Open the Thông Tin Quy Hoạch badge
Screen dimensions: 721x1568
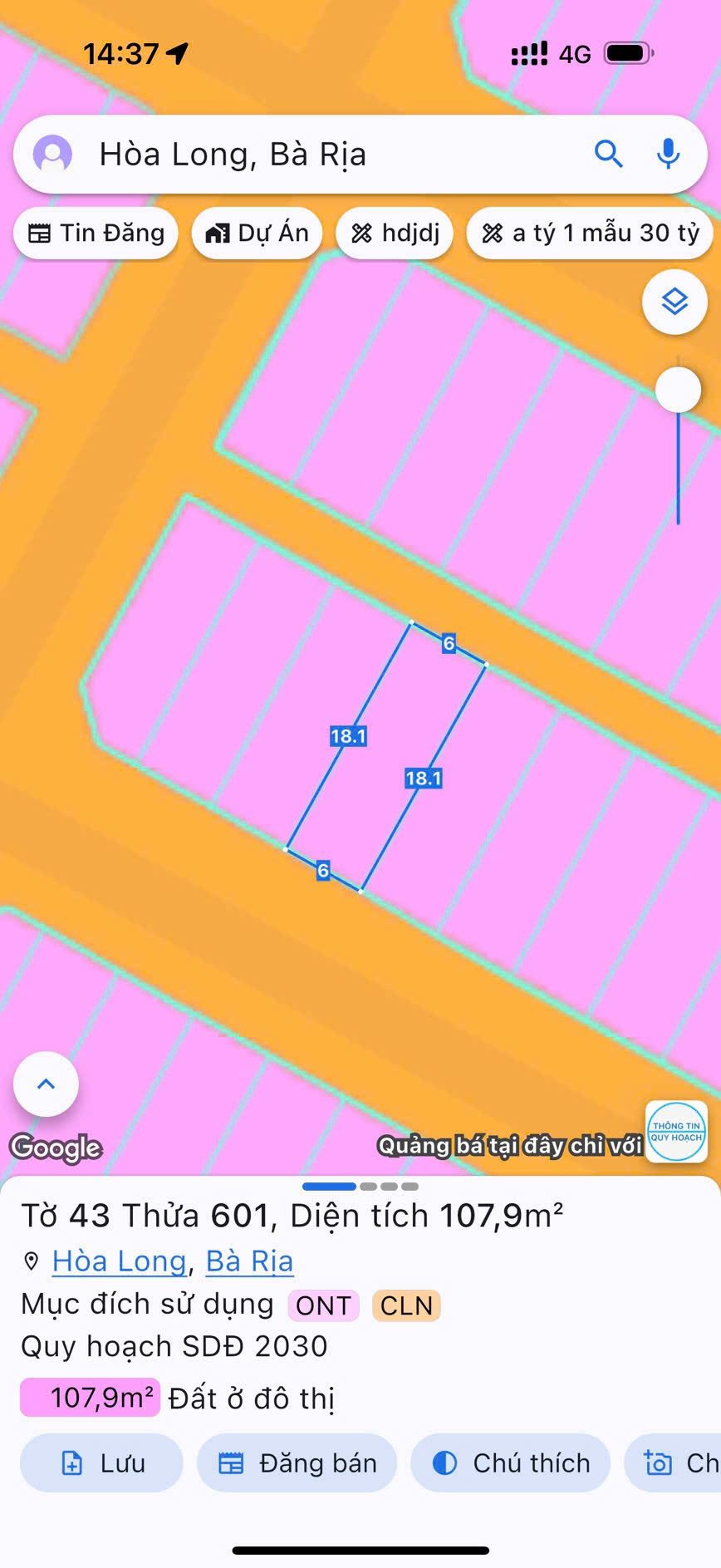pyautogui.click(x=676, y=1131)
